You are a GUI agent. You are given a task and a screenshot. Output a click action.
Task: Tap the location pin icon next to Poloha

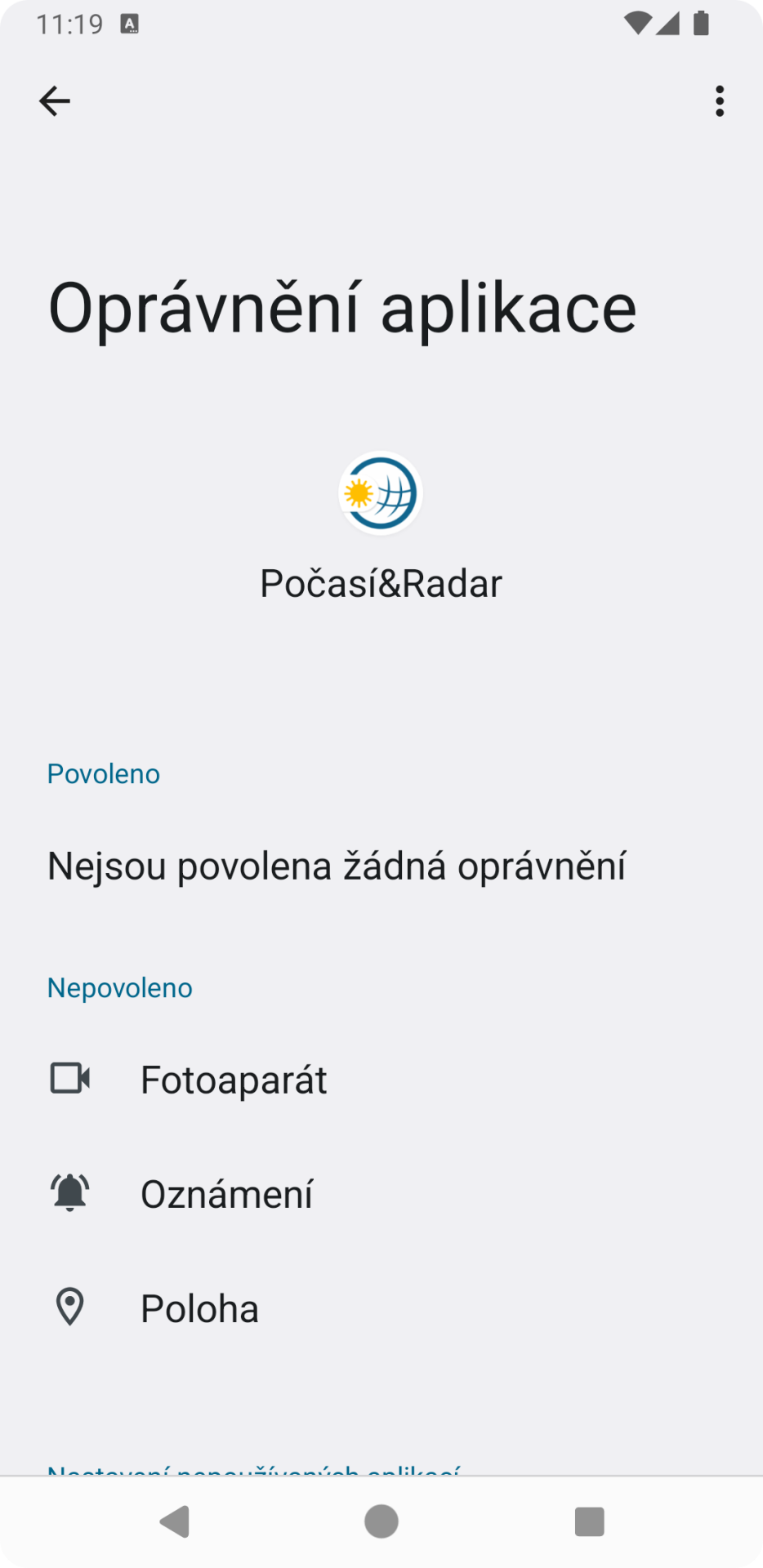[x=70, y=1307]
